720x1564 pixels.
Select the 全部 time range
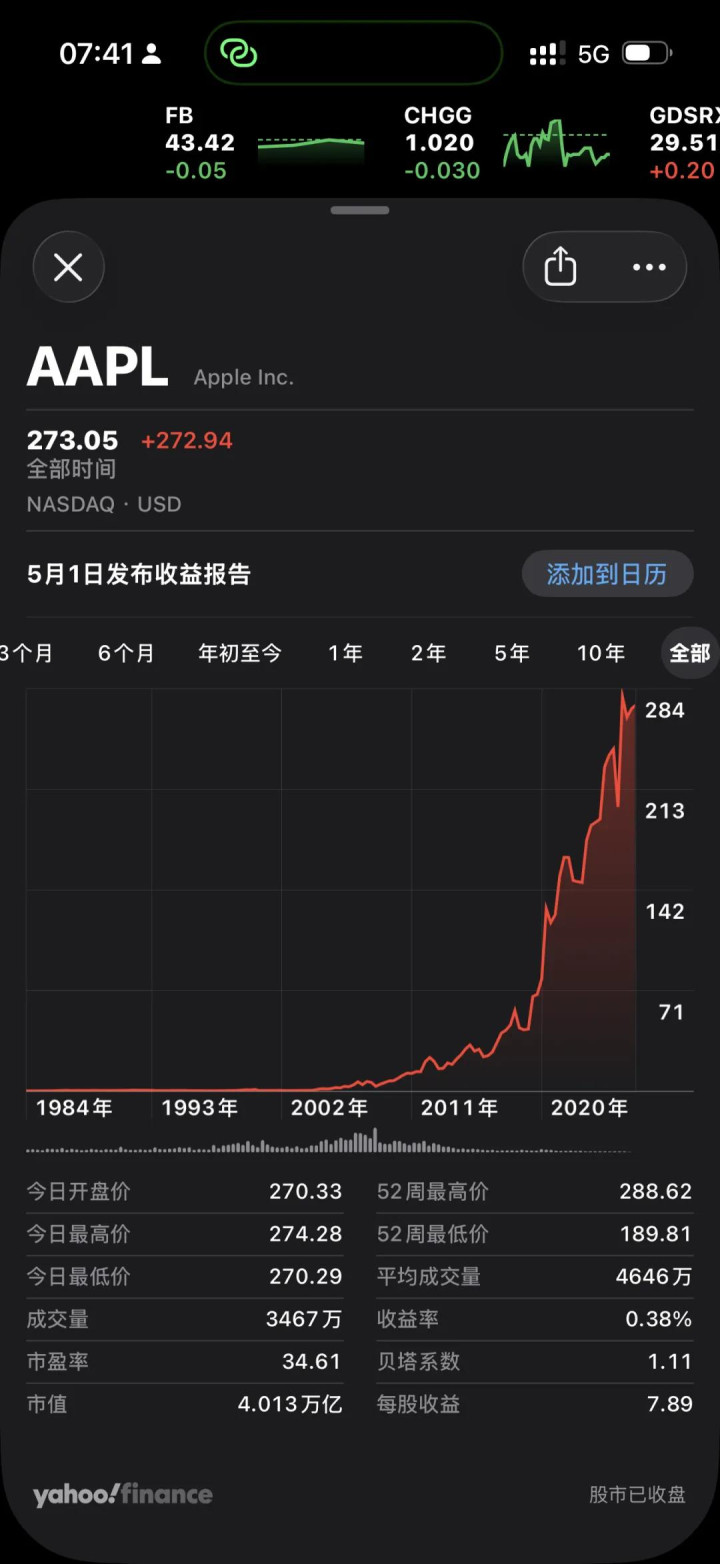(689, 653)
